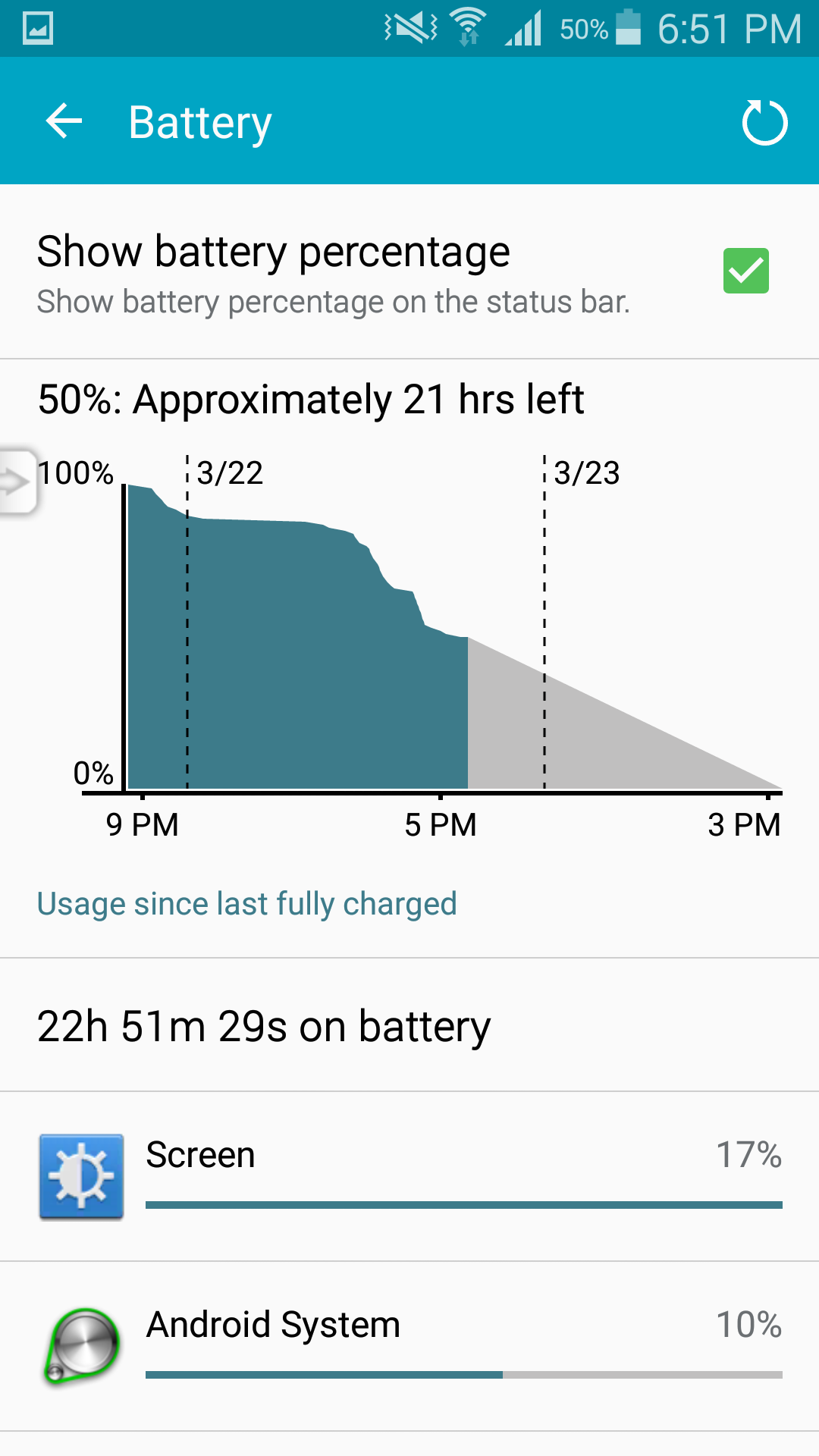Viewport: 819px width, 1456px height.
Task: Open Screen battery usage details
Action: (409, 1177)
